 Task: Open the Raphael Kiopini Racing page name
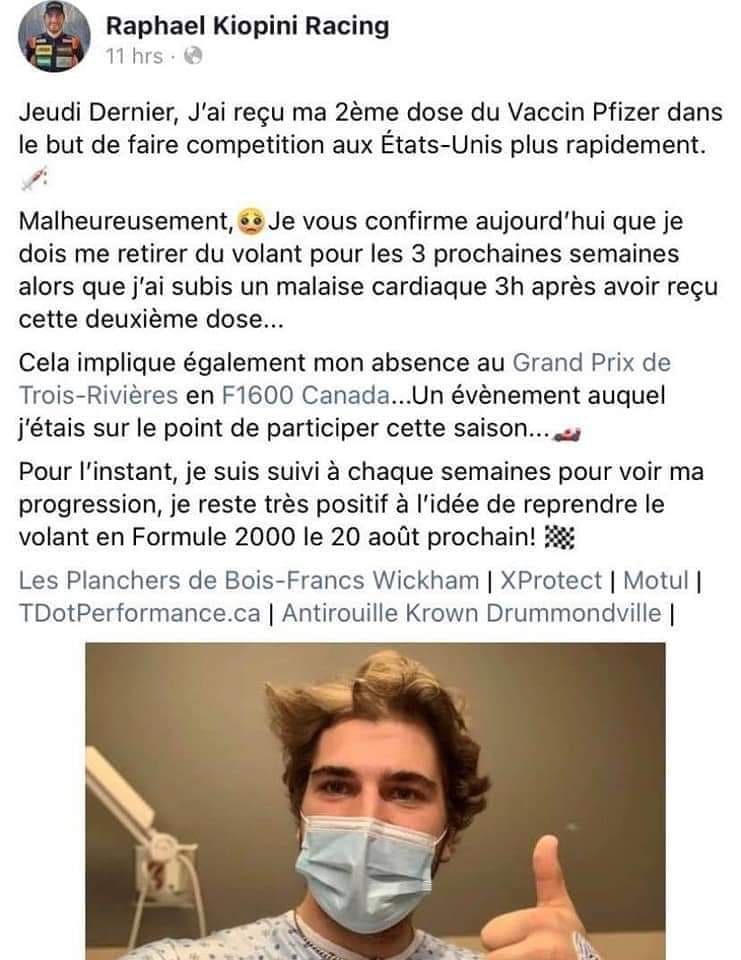(247, 25)
